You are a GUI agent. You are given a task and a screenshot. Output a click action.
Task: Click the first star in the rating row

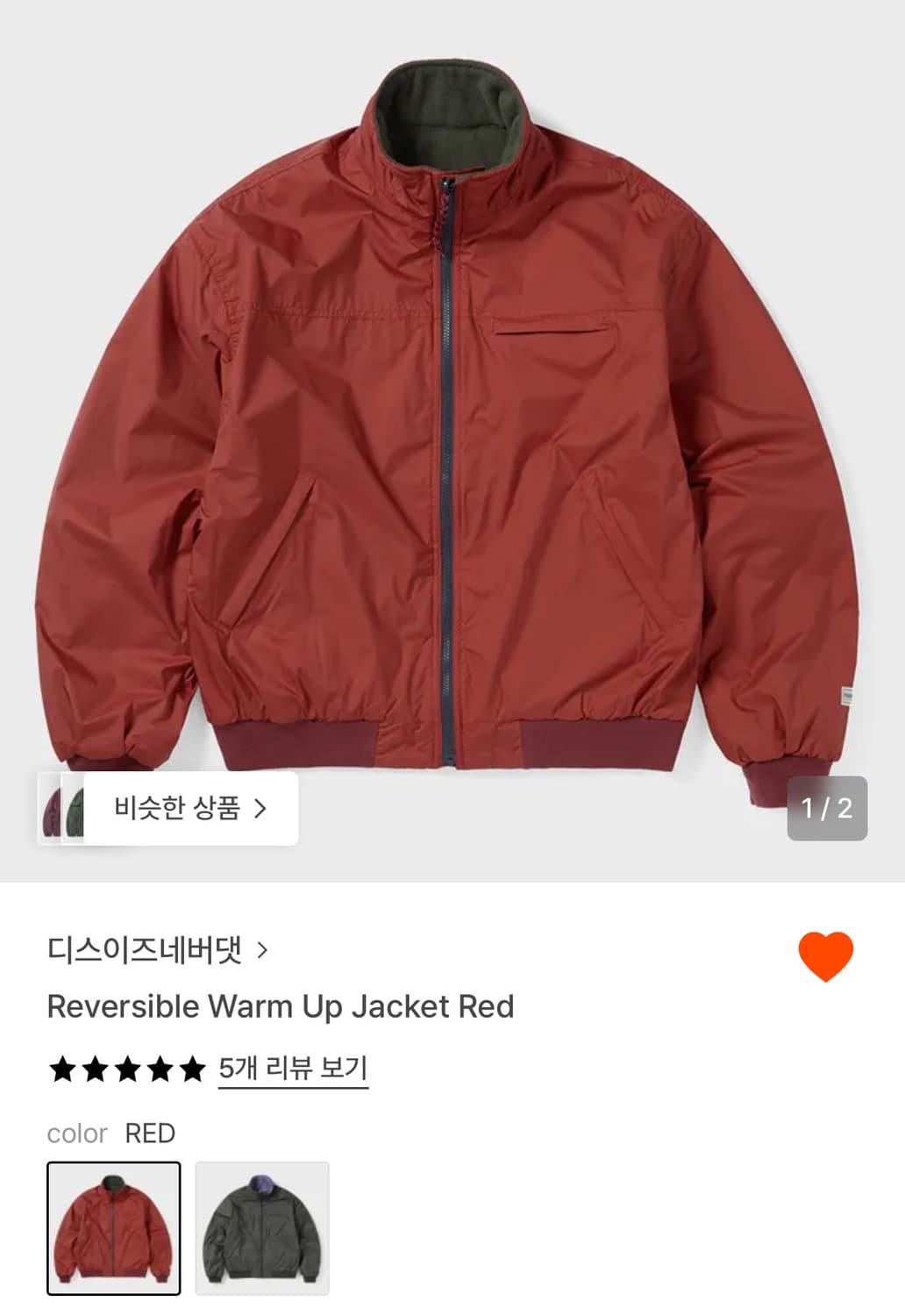pos(63,1069)
